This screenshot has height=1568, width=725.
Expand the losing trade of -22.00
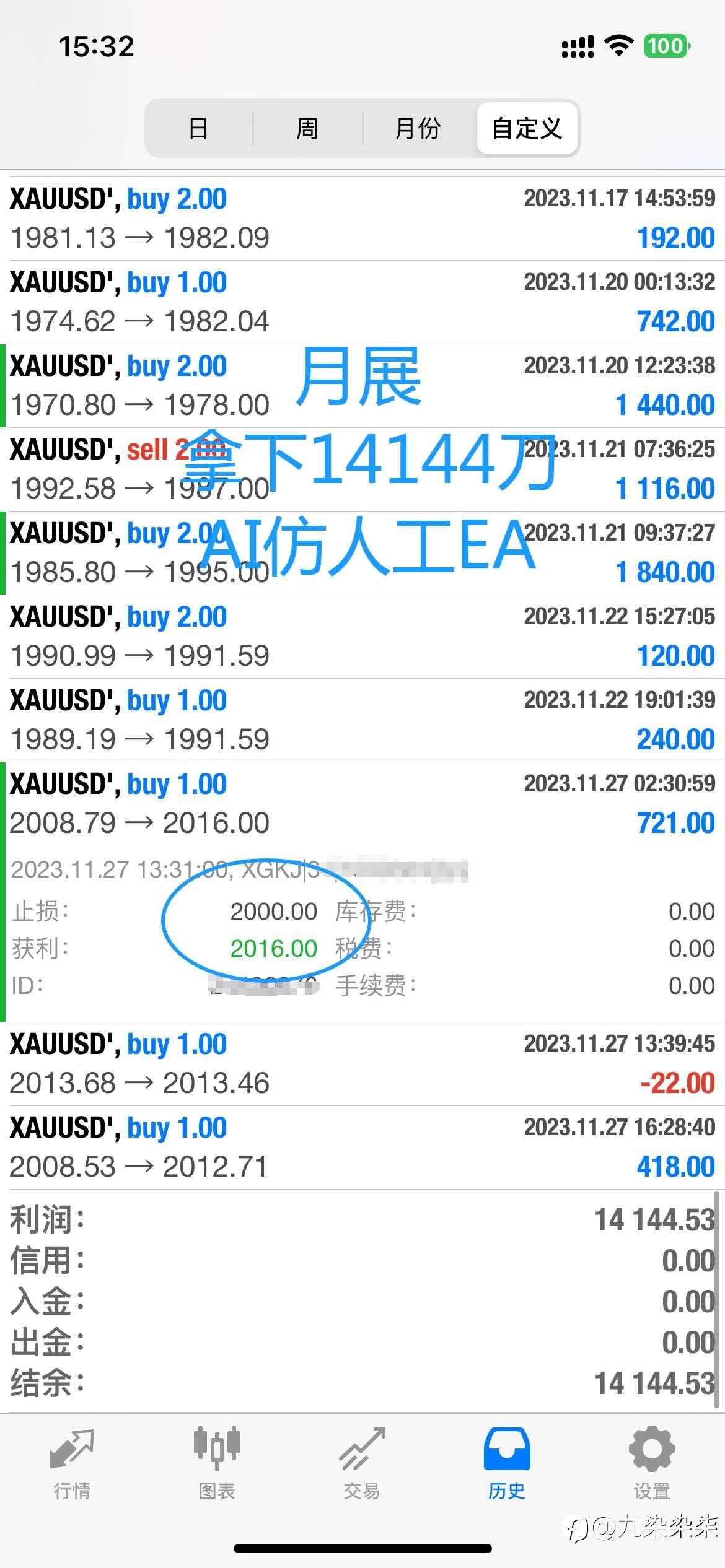coord(362,1064)
